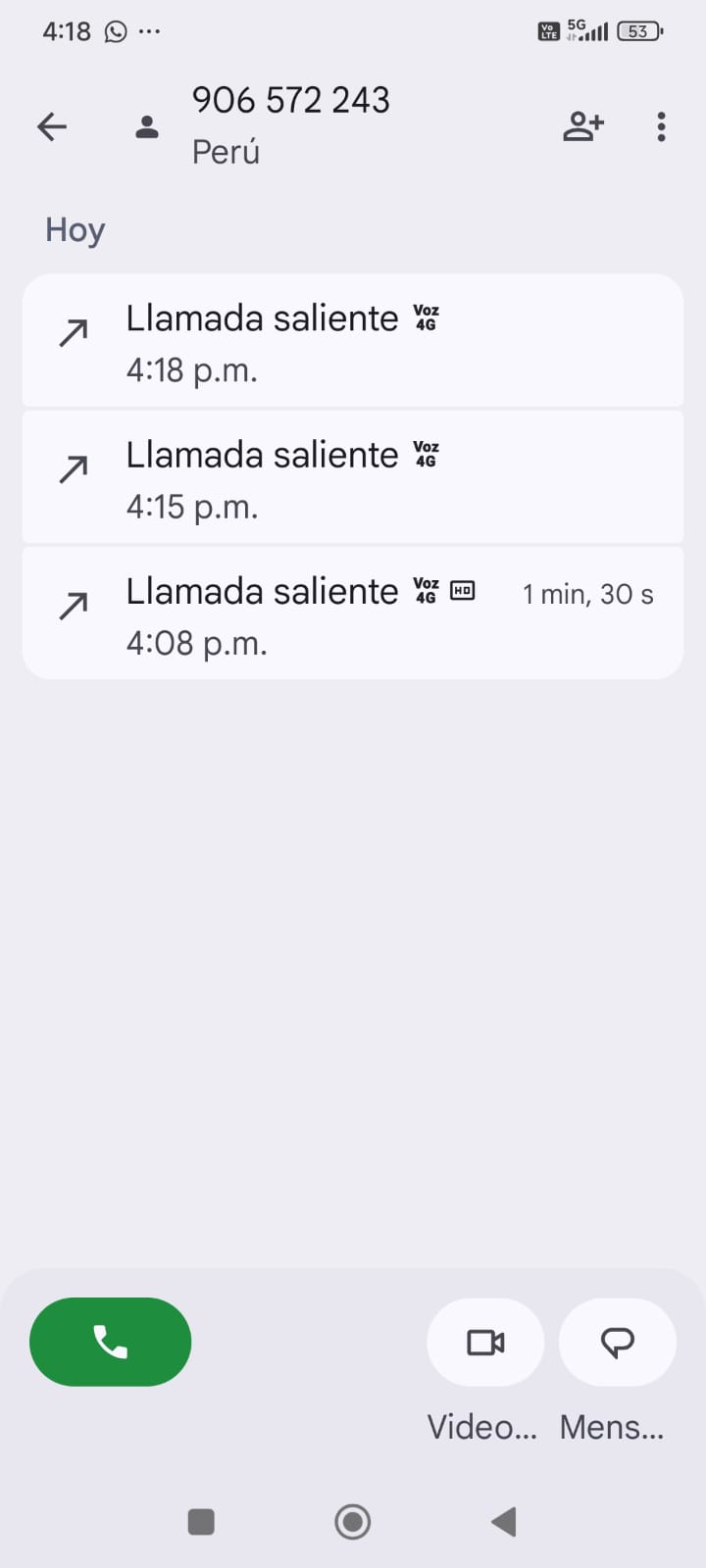
Task: Tap the system home button
Action: (353, 1522)
